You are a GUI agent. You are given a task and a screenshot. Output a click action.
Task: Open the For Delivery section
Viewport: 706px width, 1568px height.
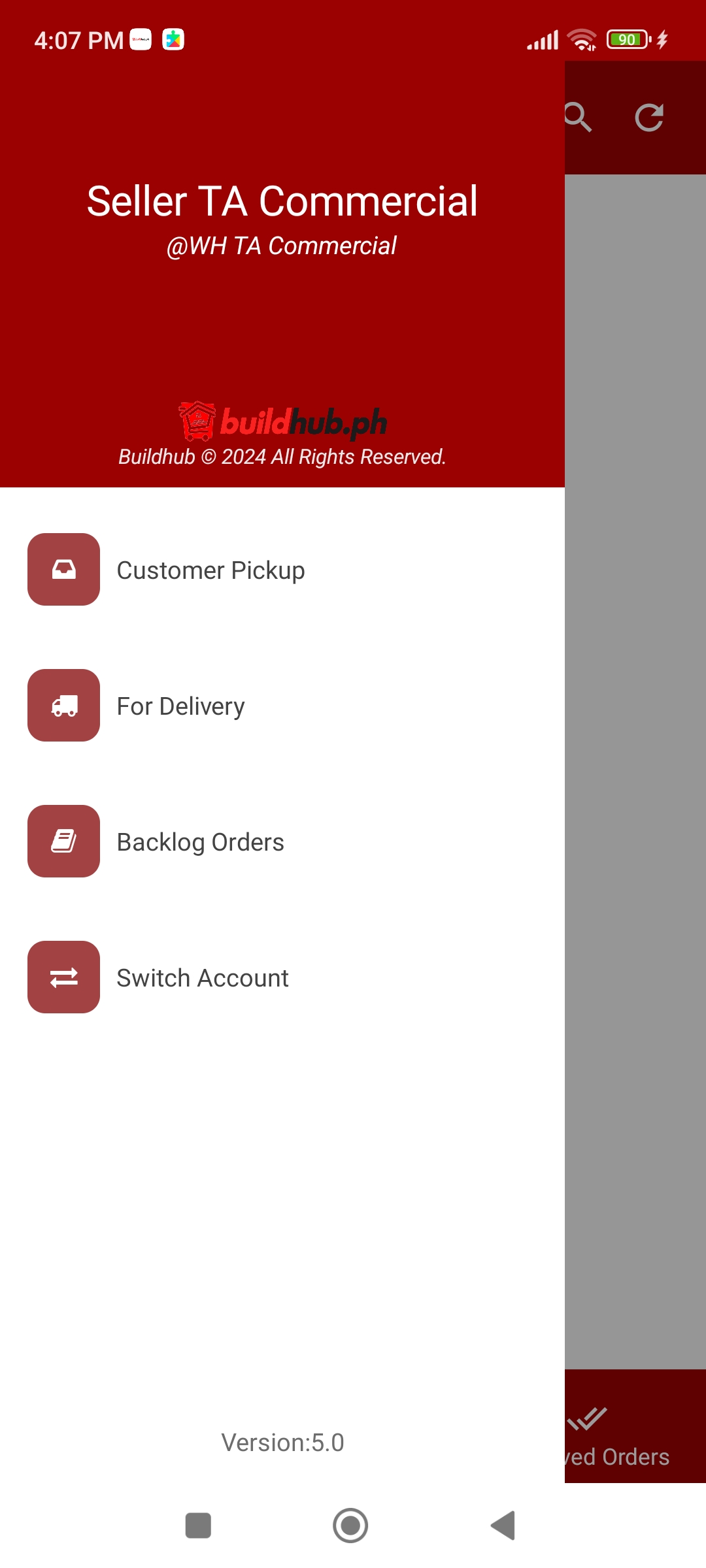180,706
